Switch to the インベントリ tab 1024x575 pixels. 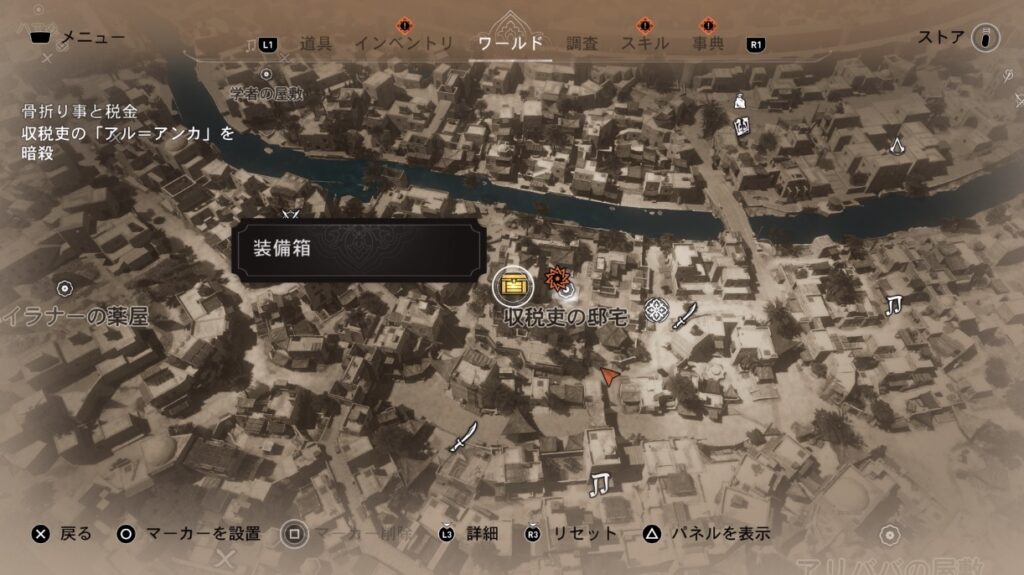(x=404, y=43)
